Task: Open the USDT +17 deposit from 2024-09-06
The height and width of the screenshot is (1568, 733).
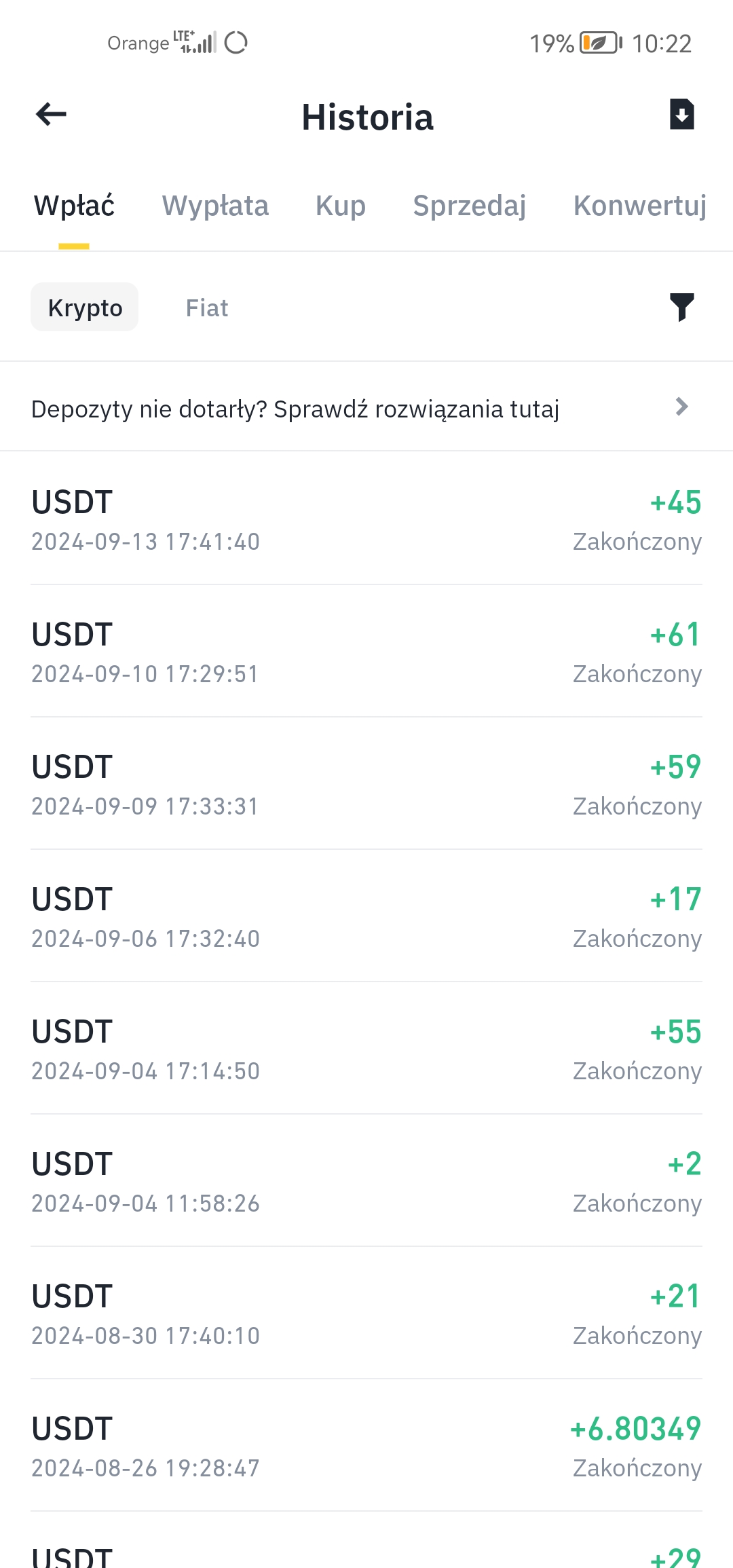Action: [366, 916]
